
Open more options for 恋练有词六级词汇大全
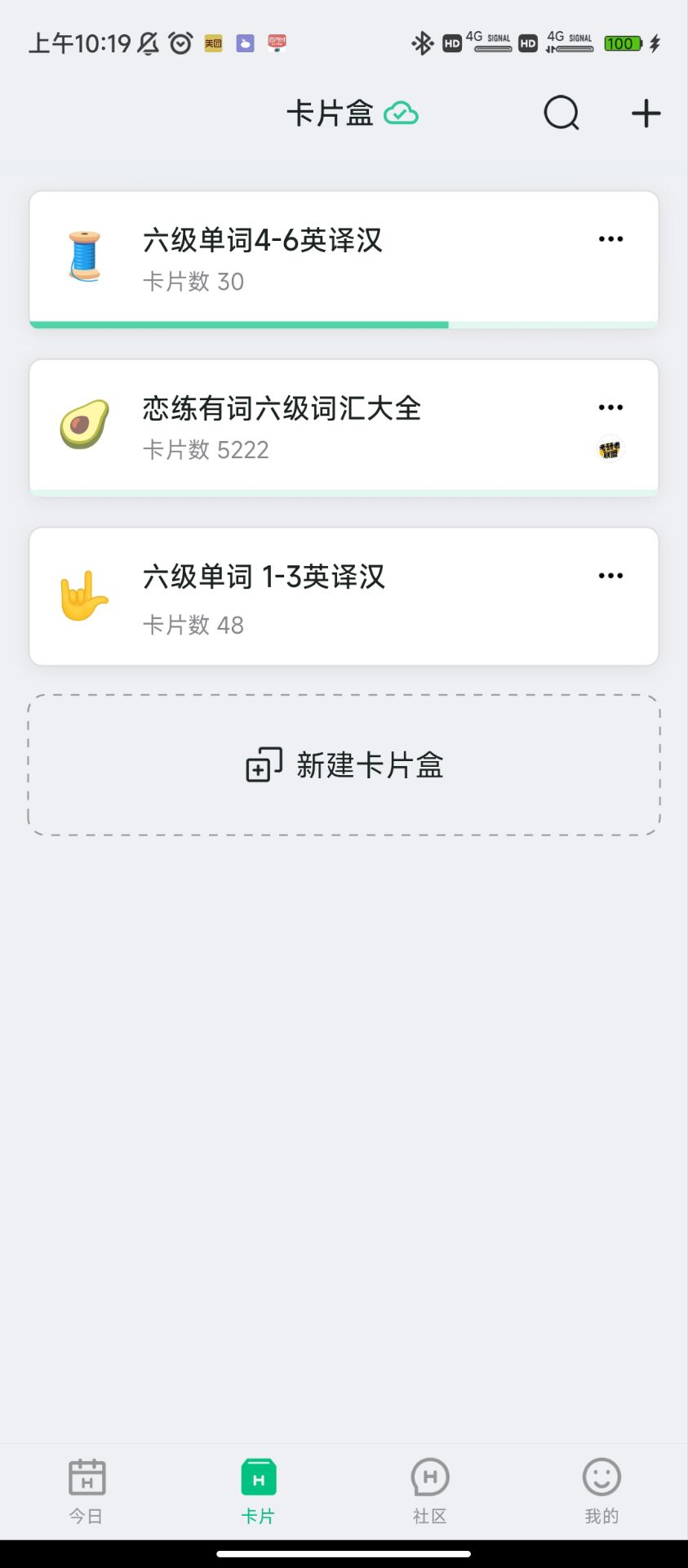pyautogui.click(x=610, y=408)
